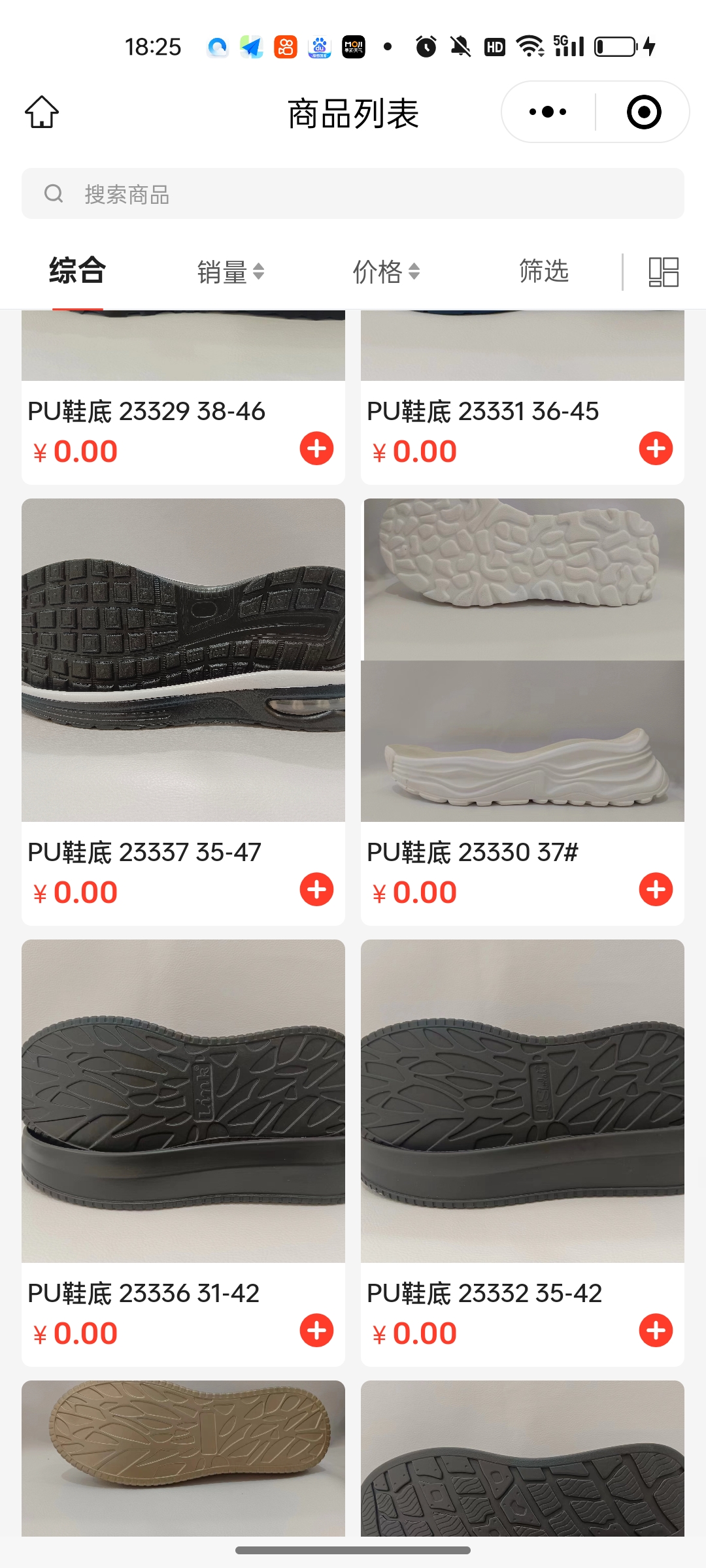View the PU鞋底 23332 35-42 product
This screenshot has height=1568, width=706.
[522, 1101]
